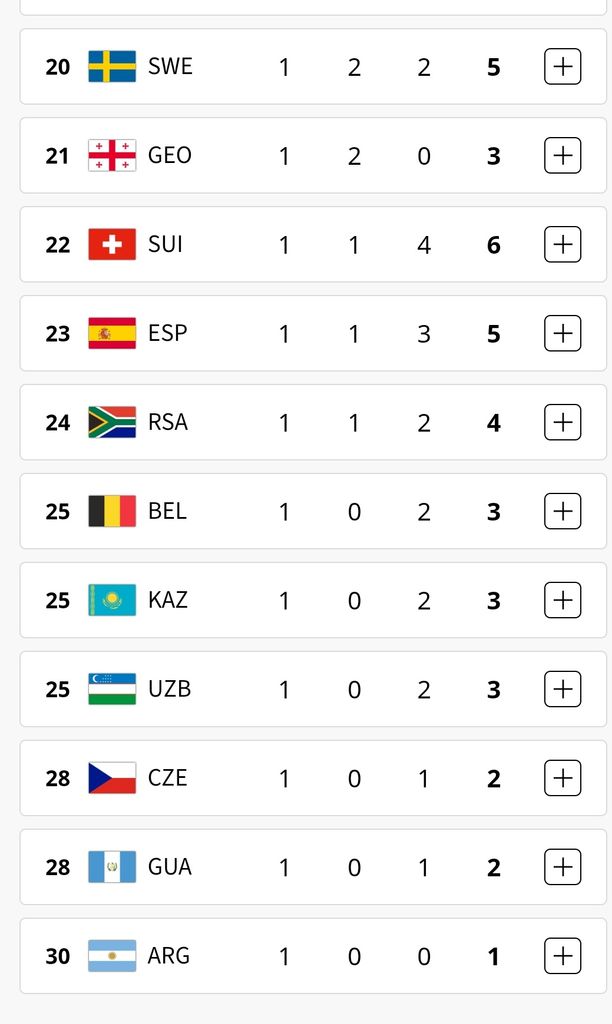Tap the plus icon beside CZE
This screenshot has height=1024, width=612.
click(562, 778)
